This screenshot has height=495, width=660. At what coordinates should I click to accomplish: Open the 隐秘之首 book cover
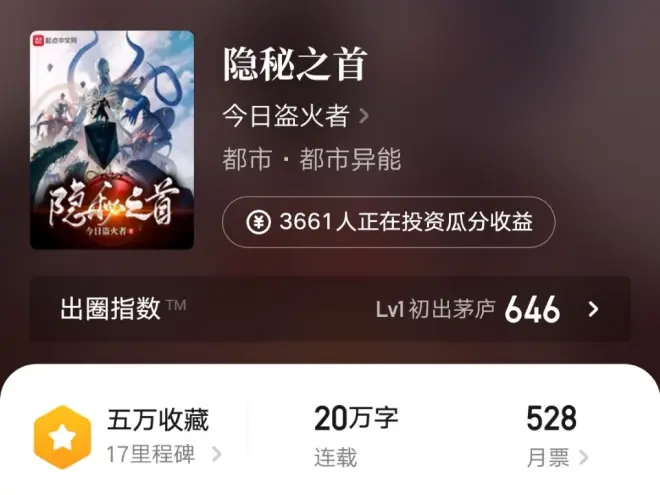tap(112, 139)
